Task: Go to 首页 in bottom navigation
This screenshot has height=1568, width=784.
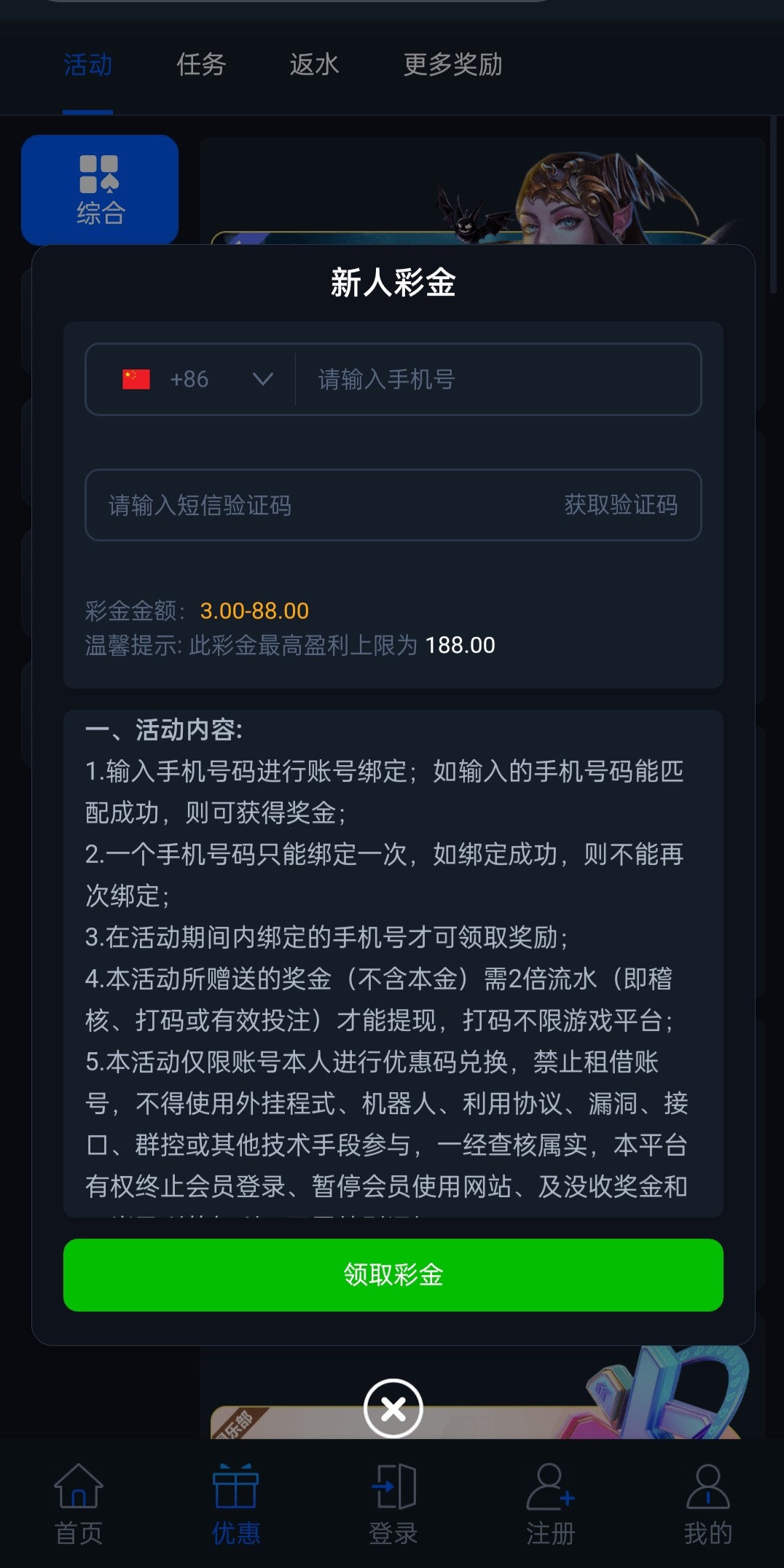Action: pos(79,1504)
